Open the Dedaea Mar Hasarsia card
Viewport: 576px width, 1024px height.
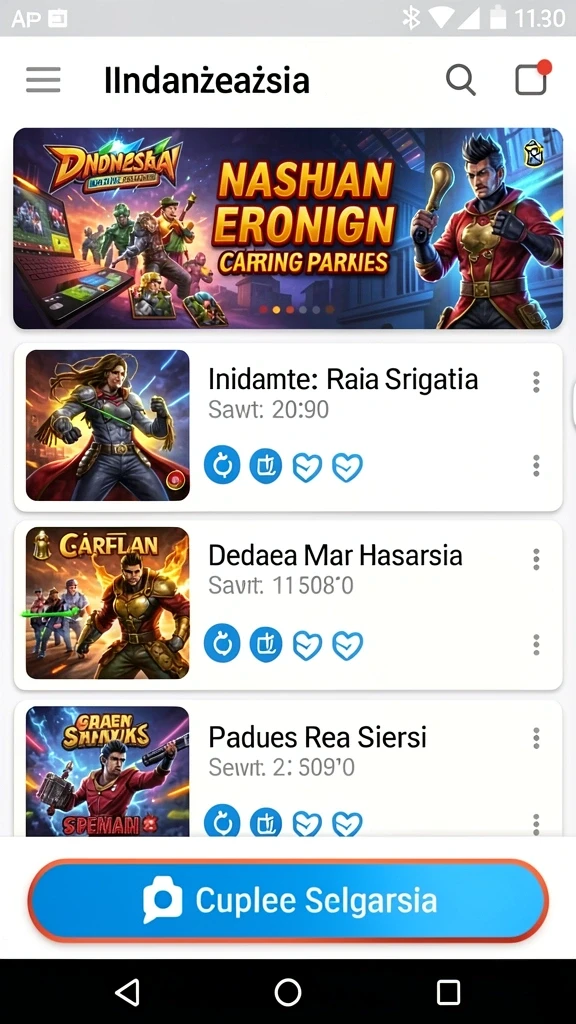pyautogui.click(x=288, y=605)
